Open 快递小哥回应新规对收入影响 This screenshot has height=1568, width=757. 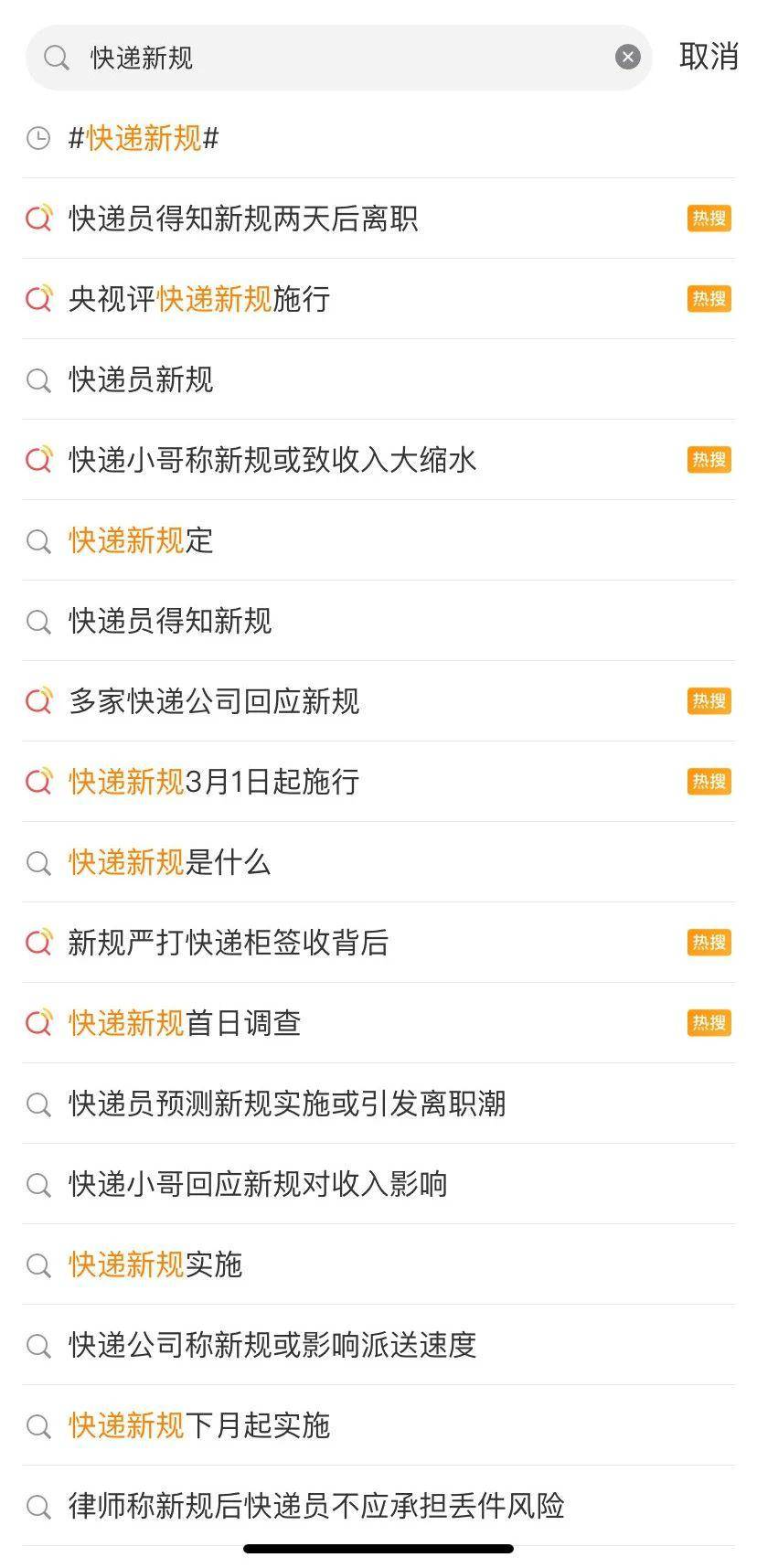tap(378, 1184)
